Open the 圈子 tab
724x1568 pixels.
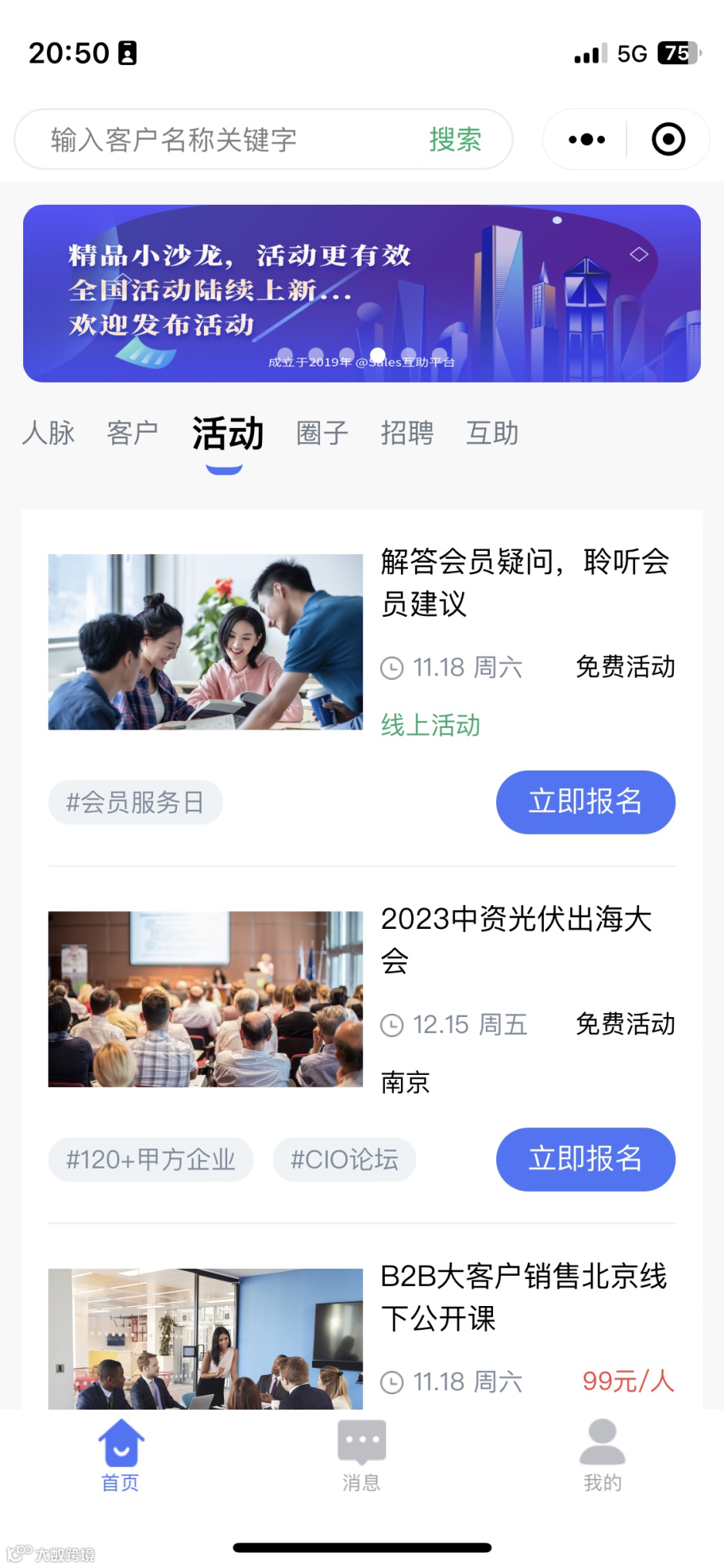point(321,433)
